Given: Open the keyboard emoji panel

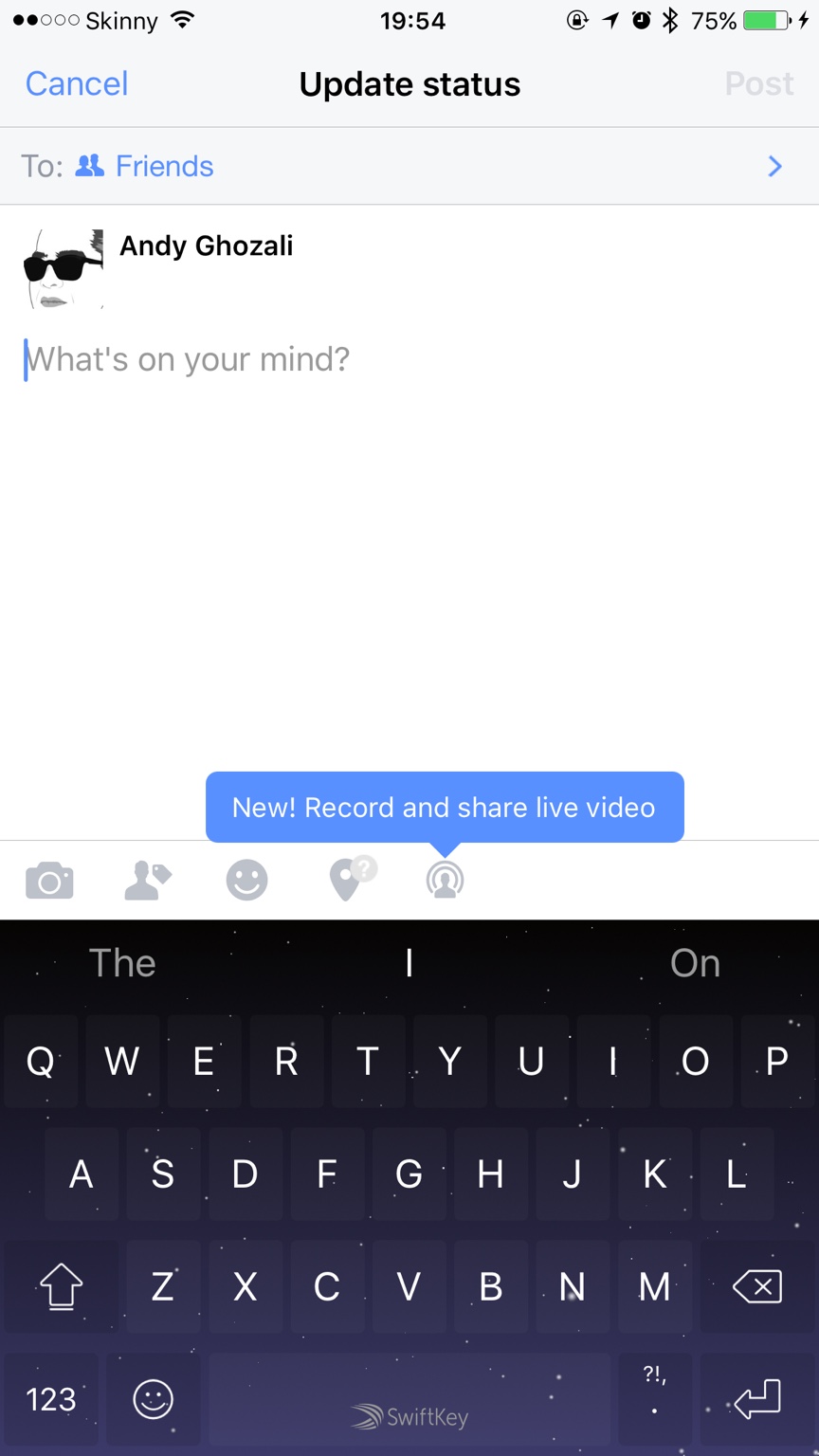Looking at the screenshot, I should click(x=153, y=1399).
